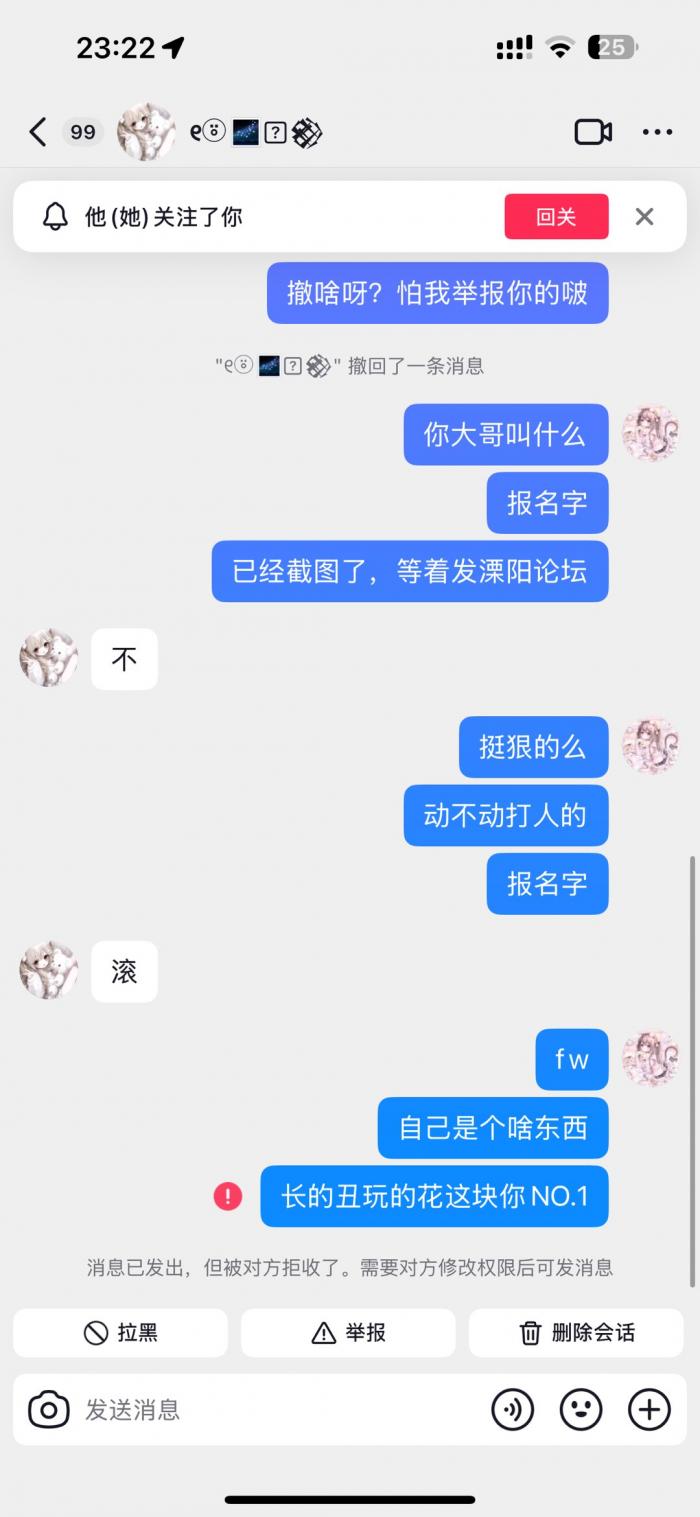Tap the 回关 follow-back button
Screen dimensions: 700x1517
[556, 216]
